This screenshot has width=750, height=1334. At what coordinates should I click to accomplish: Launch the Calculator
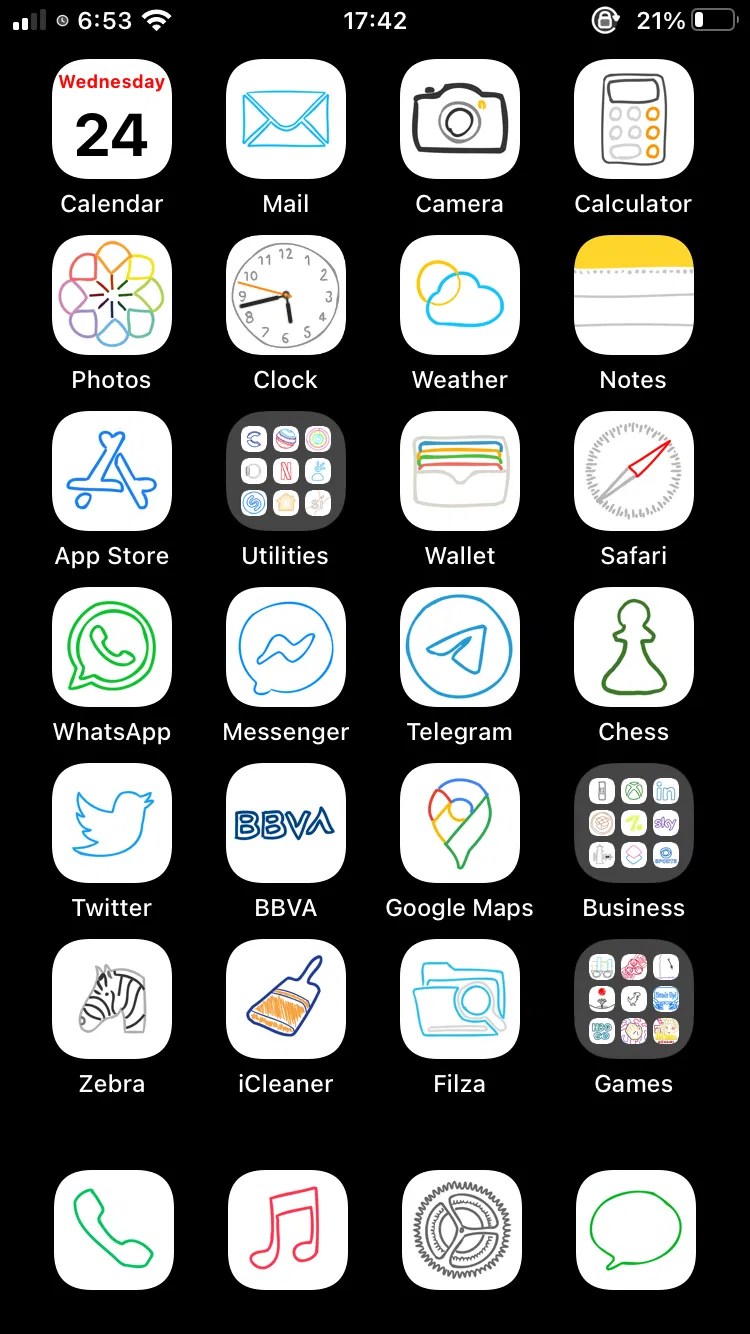coord(633,119)
